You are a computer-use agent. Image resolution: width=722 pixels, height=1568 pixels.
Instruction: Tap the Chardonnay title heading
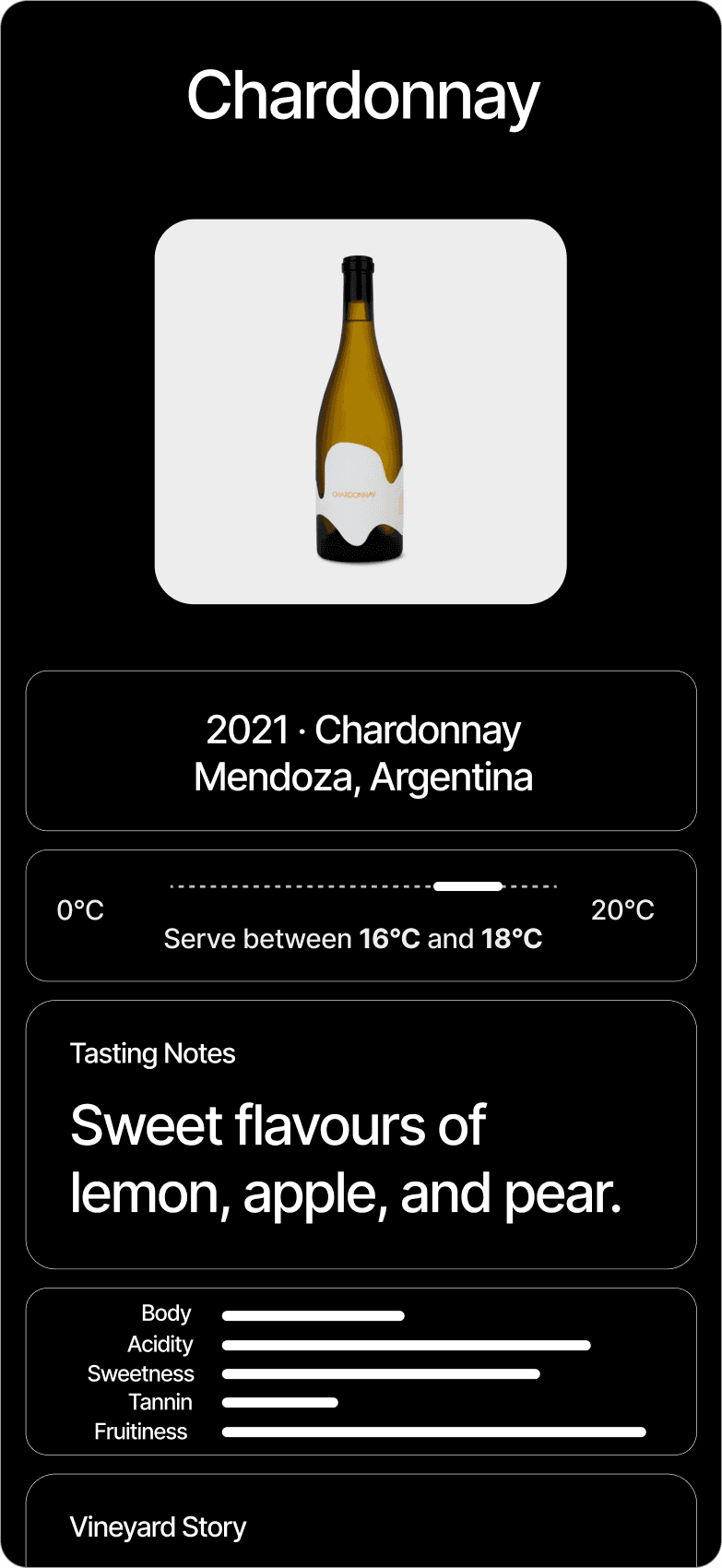361,96
